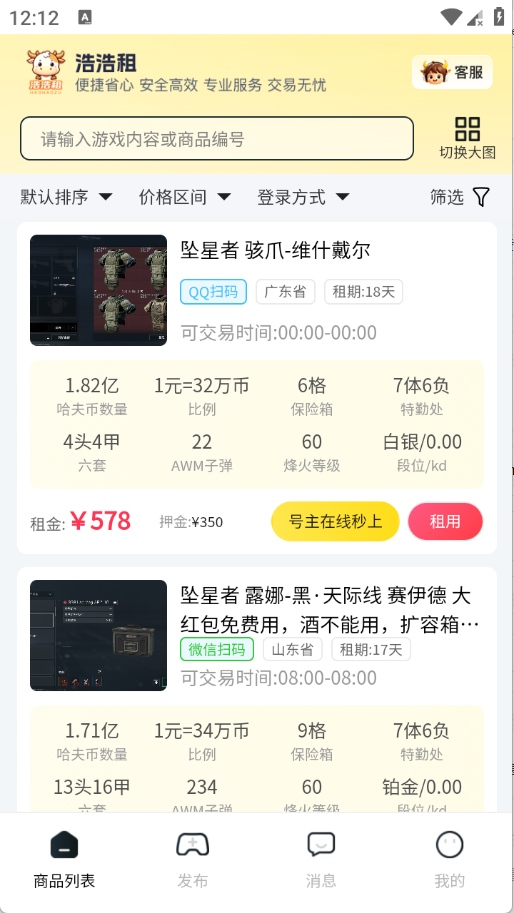The width and height of the screenshot is (514, 913).
Task: Open the 消息 messages tab
Action: pyautogui.click(x=321, y=859)
